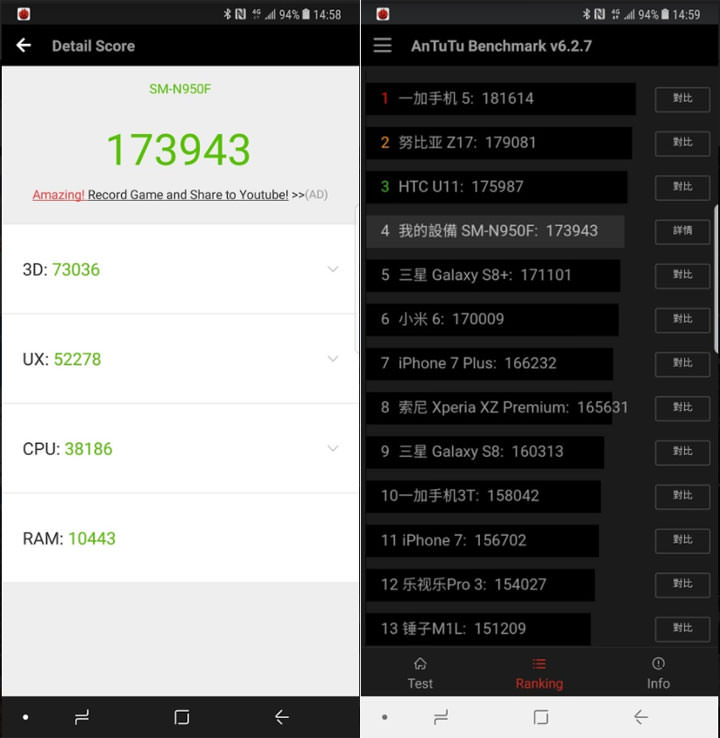720x738 pixels.
Task: Switch to the Info tab
Action: (x=658, y=673)
